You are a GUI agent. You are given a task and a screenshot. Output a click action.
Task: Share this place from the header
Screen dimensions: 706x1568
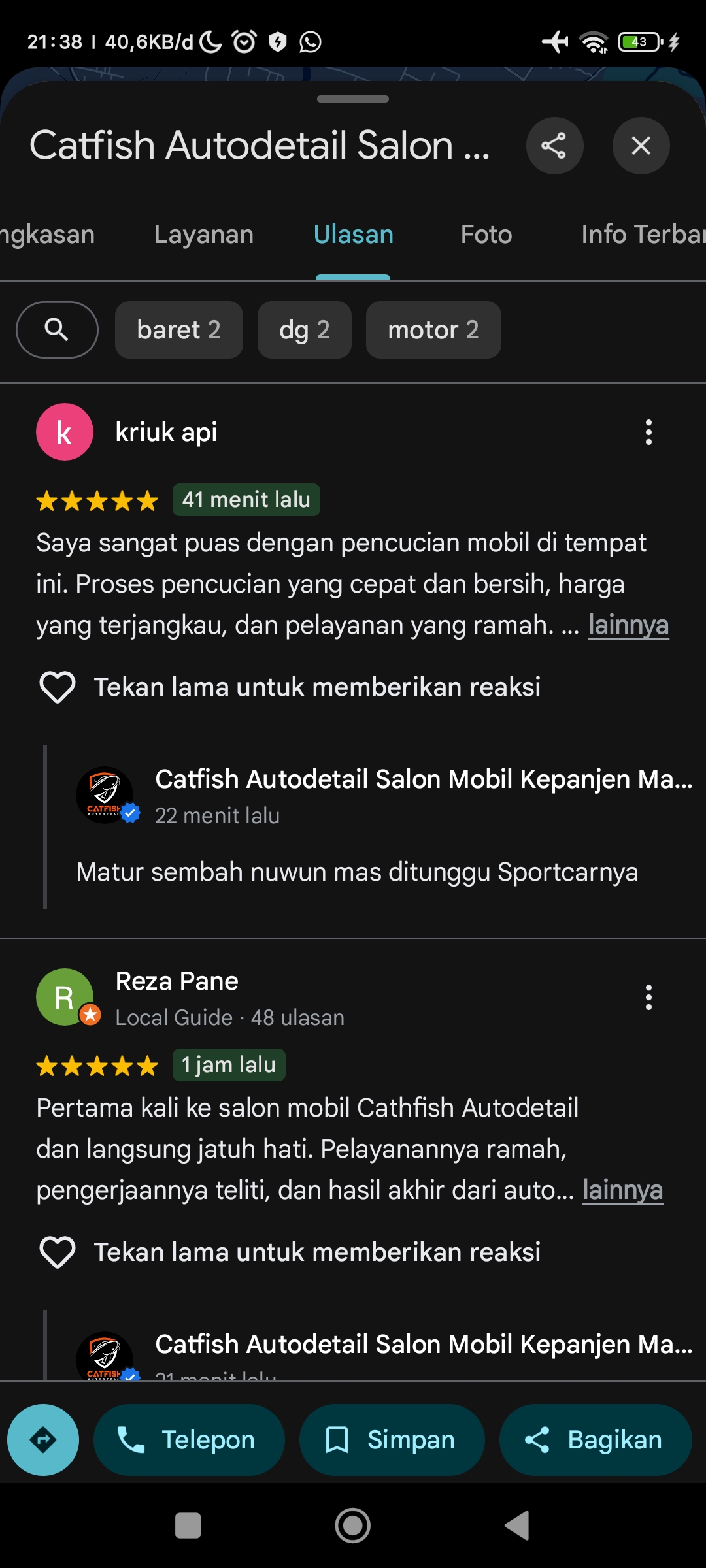click(x=554, y=146)
